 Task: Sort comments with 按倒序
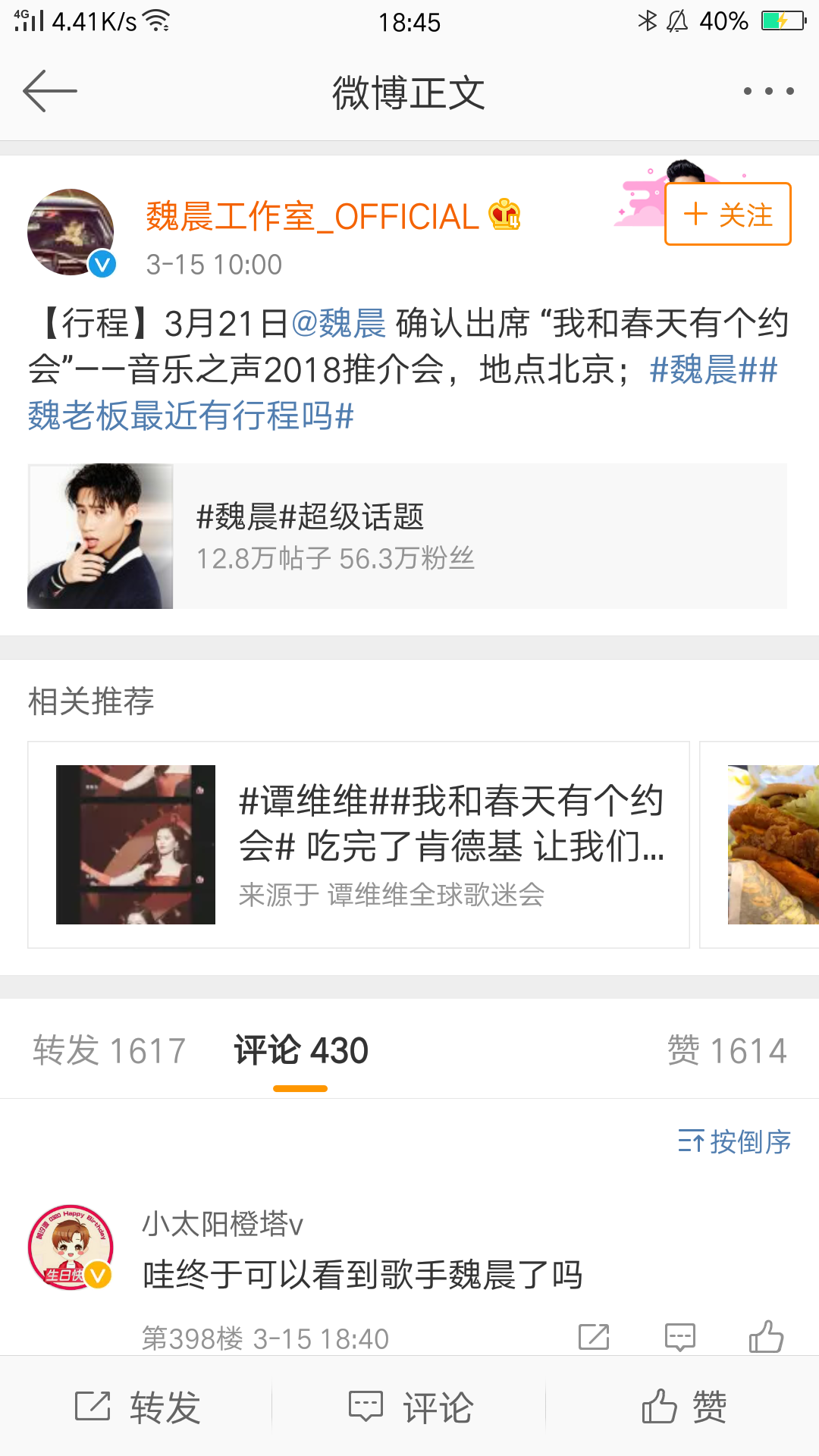click(734, 1141)
